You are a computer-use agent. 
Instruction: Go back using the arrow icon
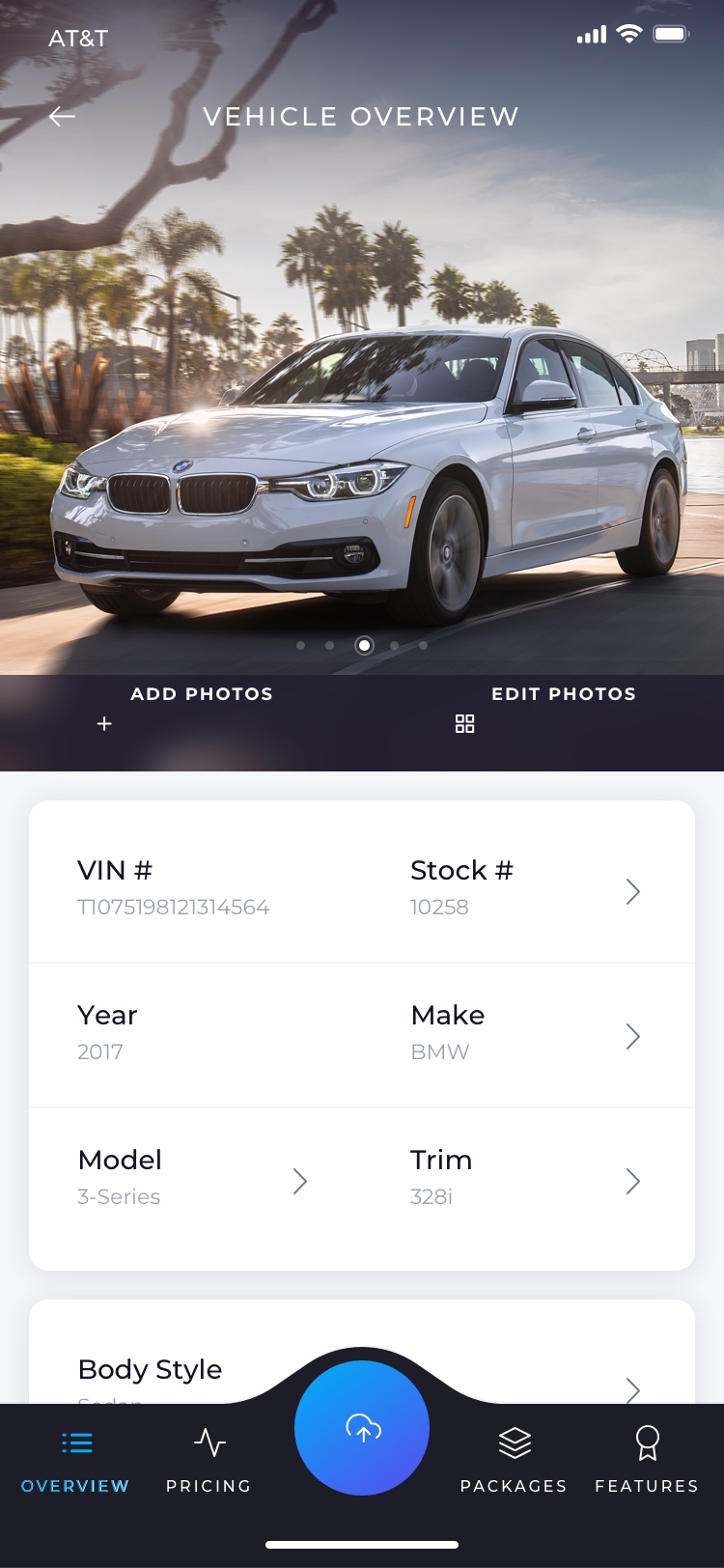(63, 117)
